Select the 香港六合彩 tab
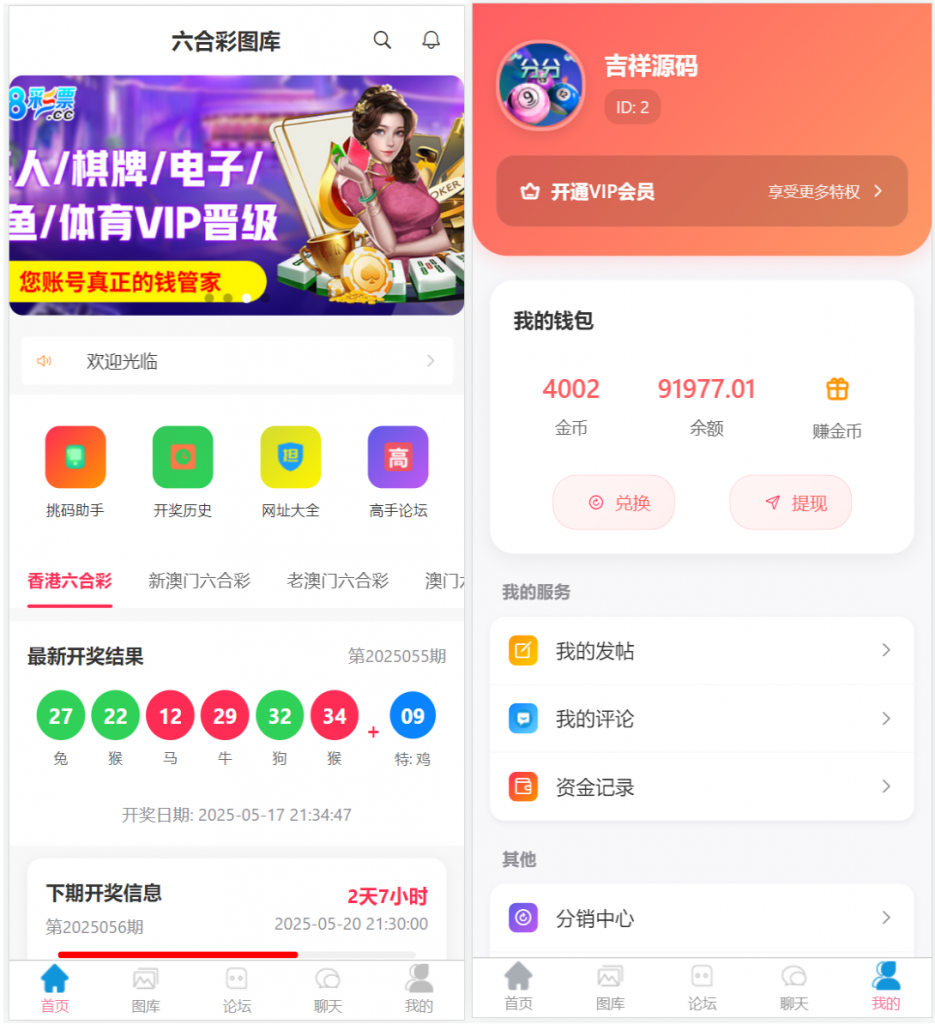 (70, 581)
